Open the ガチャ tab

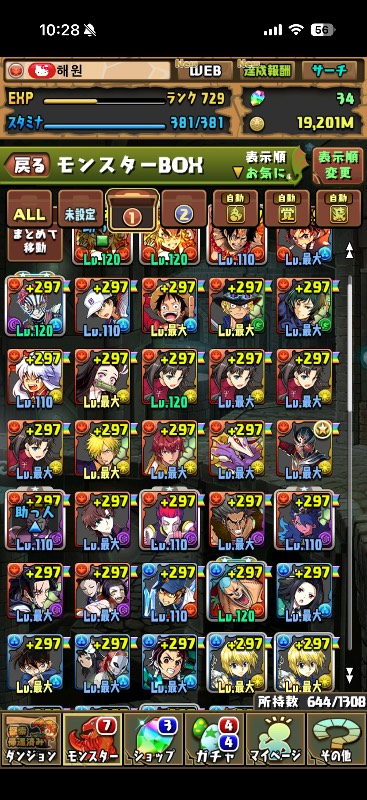pyautogui.click(x=214, y=739)
